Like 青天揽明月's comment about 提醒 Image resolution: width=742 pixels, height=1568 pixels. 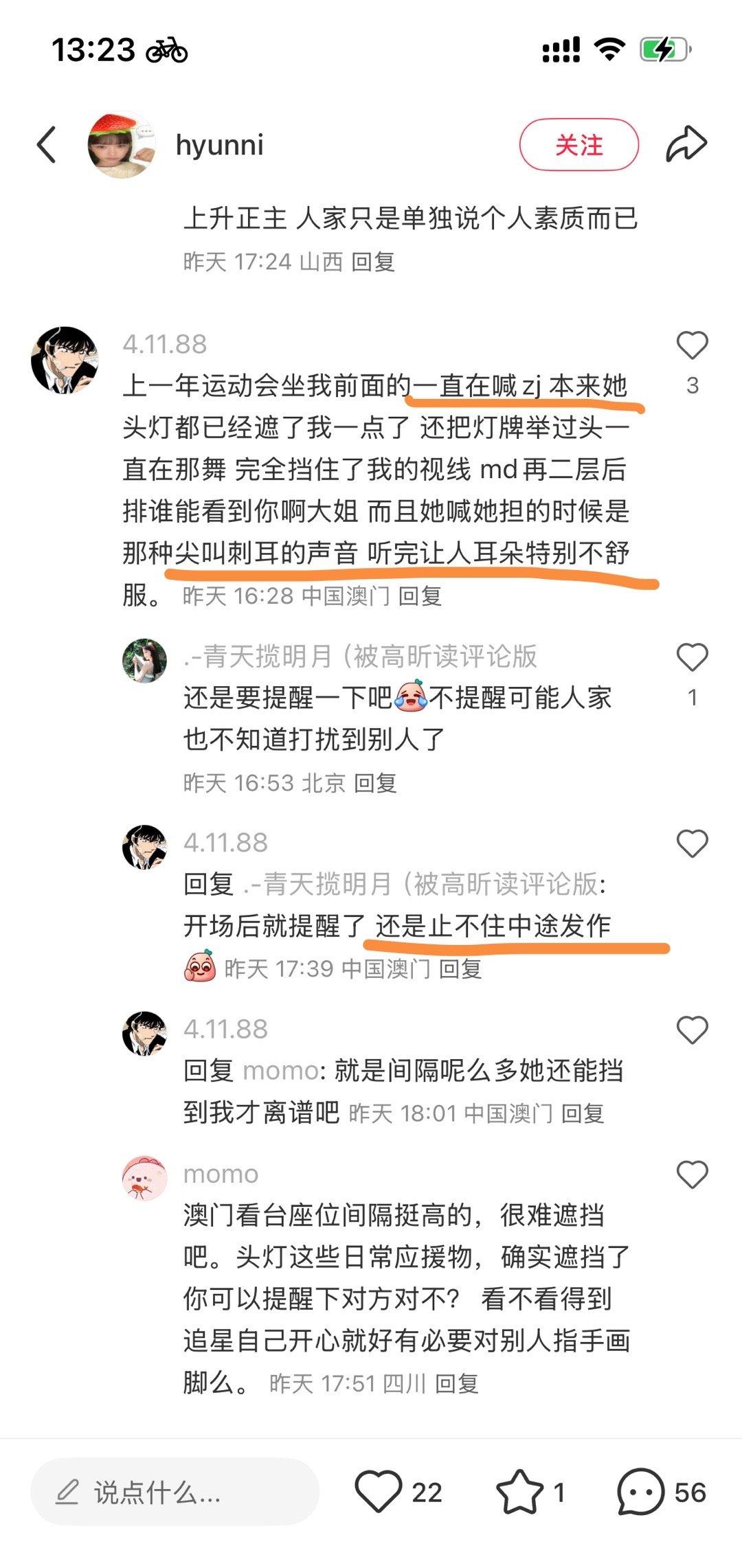tap(692, 657)
